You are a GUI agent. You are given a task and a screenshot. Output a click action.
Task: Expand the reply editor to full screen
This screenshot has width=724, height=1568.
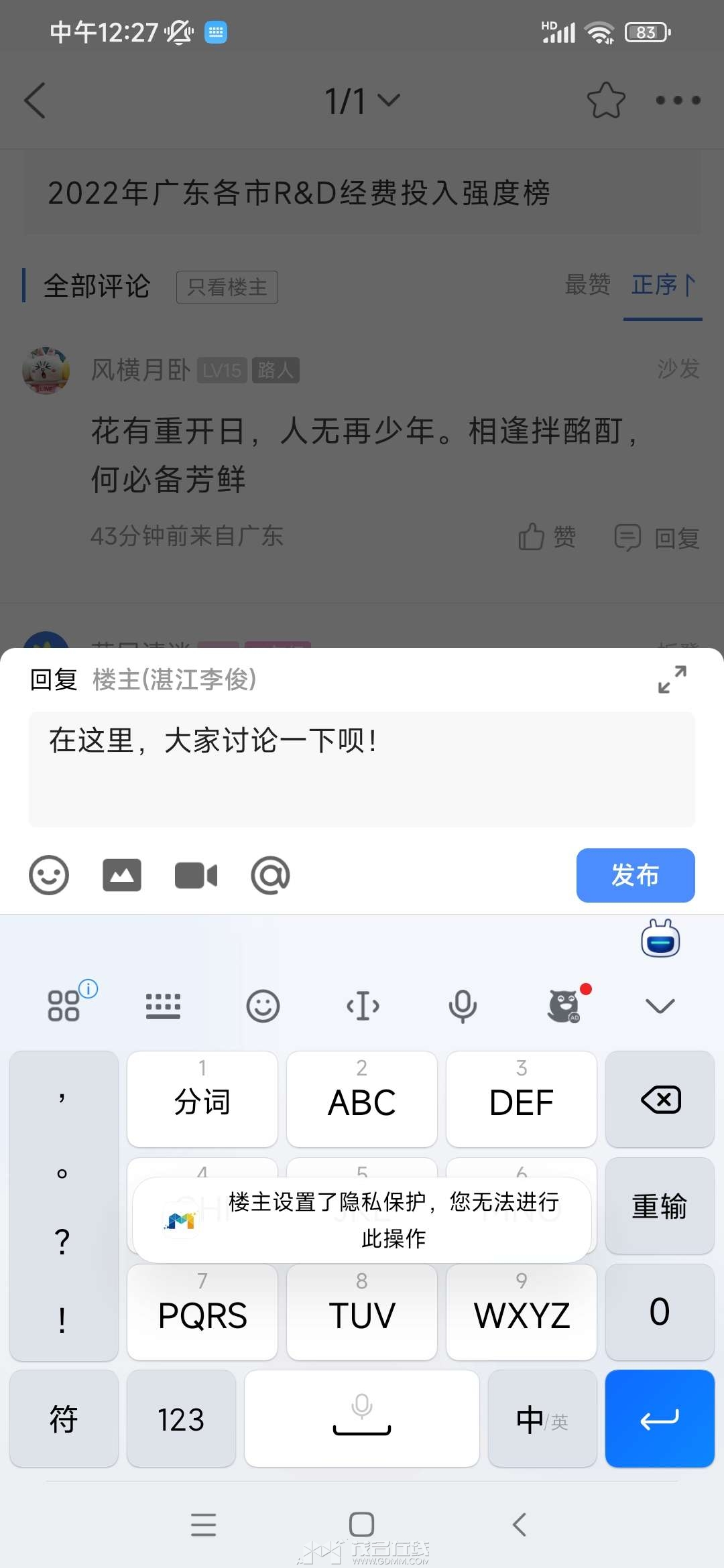tap(672, 679)
